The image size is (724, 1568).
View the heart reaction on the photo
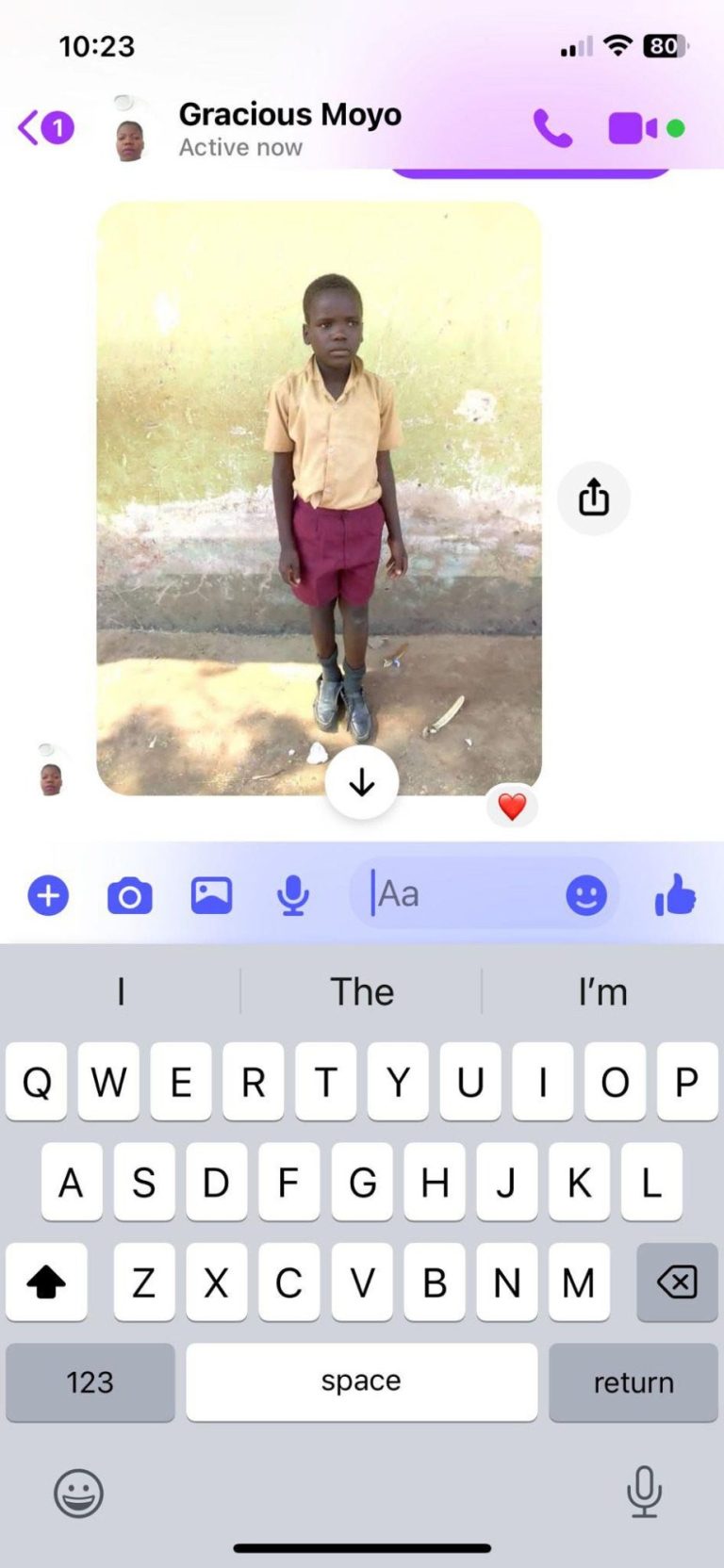coord(512,807)
